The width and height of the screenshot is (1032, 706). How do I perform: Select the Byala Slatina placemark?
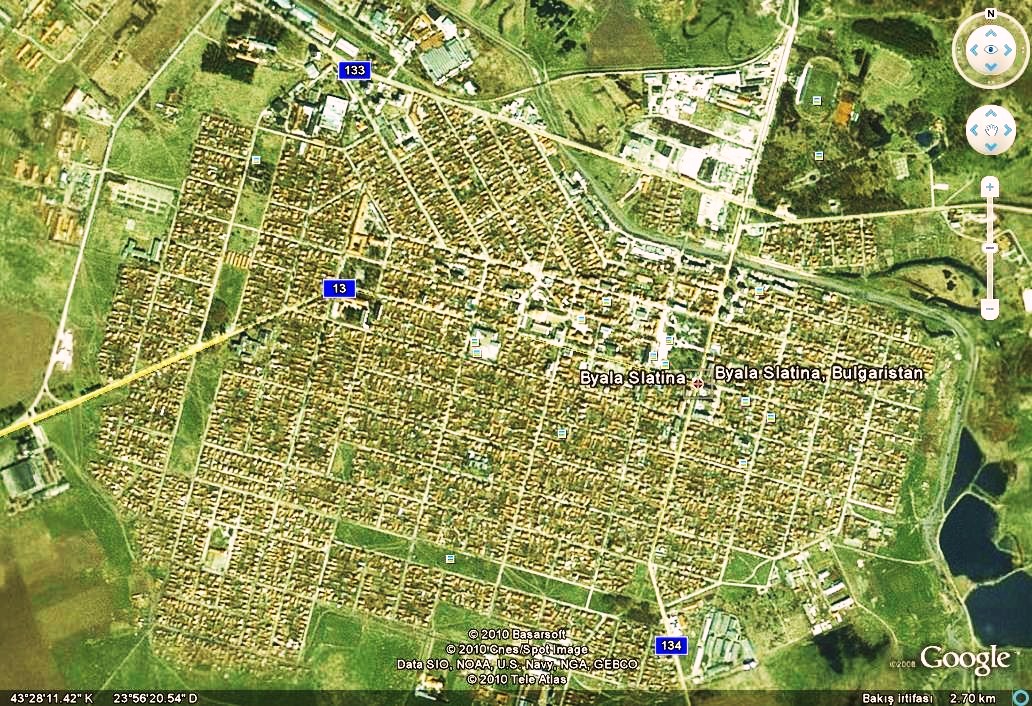[x=697, y=383]
